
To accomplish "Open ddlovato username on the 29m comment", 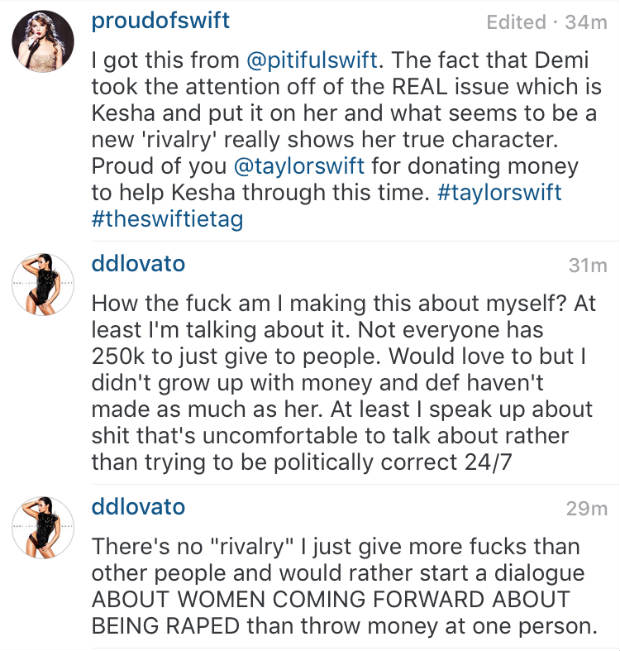I will pyautogui.click(x=138, y=507).
